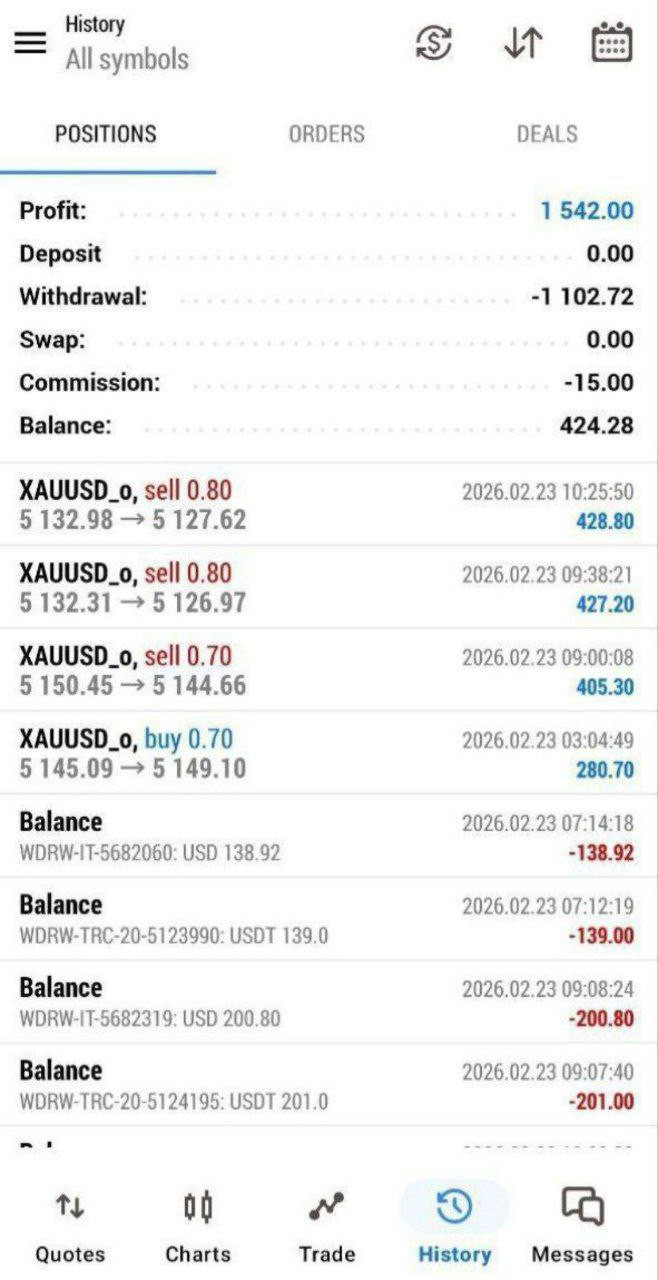Image resolution: width=658 pixels, height=1280 pixels.
Task: Switch to the Deals tab
Action: click(547, 134)
